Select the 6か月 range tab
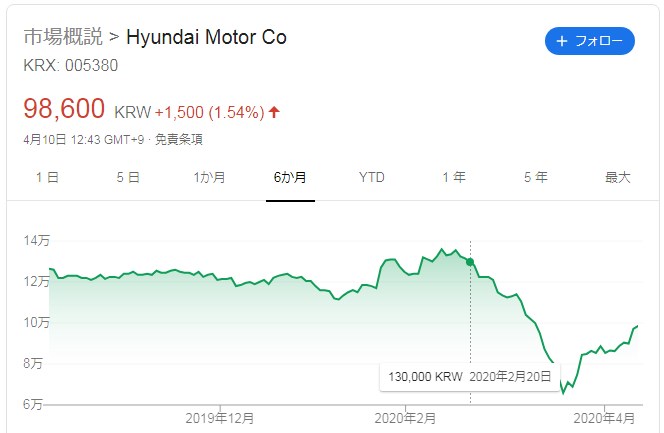Image resolution: width=664 pixels, height=433 pixels. (x=290, y=177)
